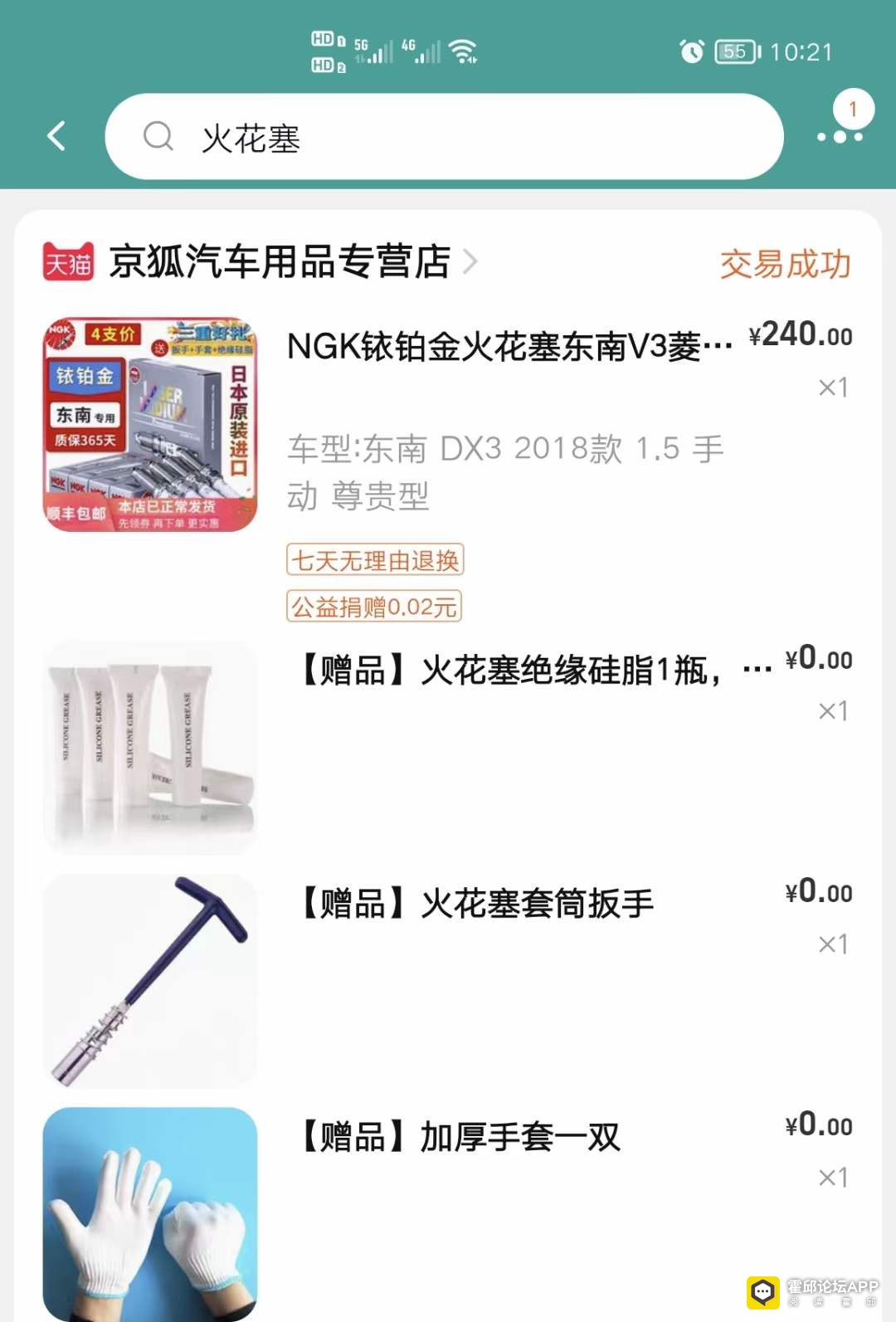
Task: Open 京狐汽车用品专营店 store page
Action: [x=280, y=262]
